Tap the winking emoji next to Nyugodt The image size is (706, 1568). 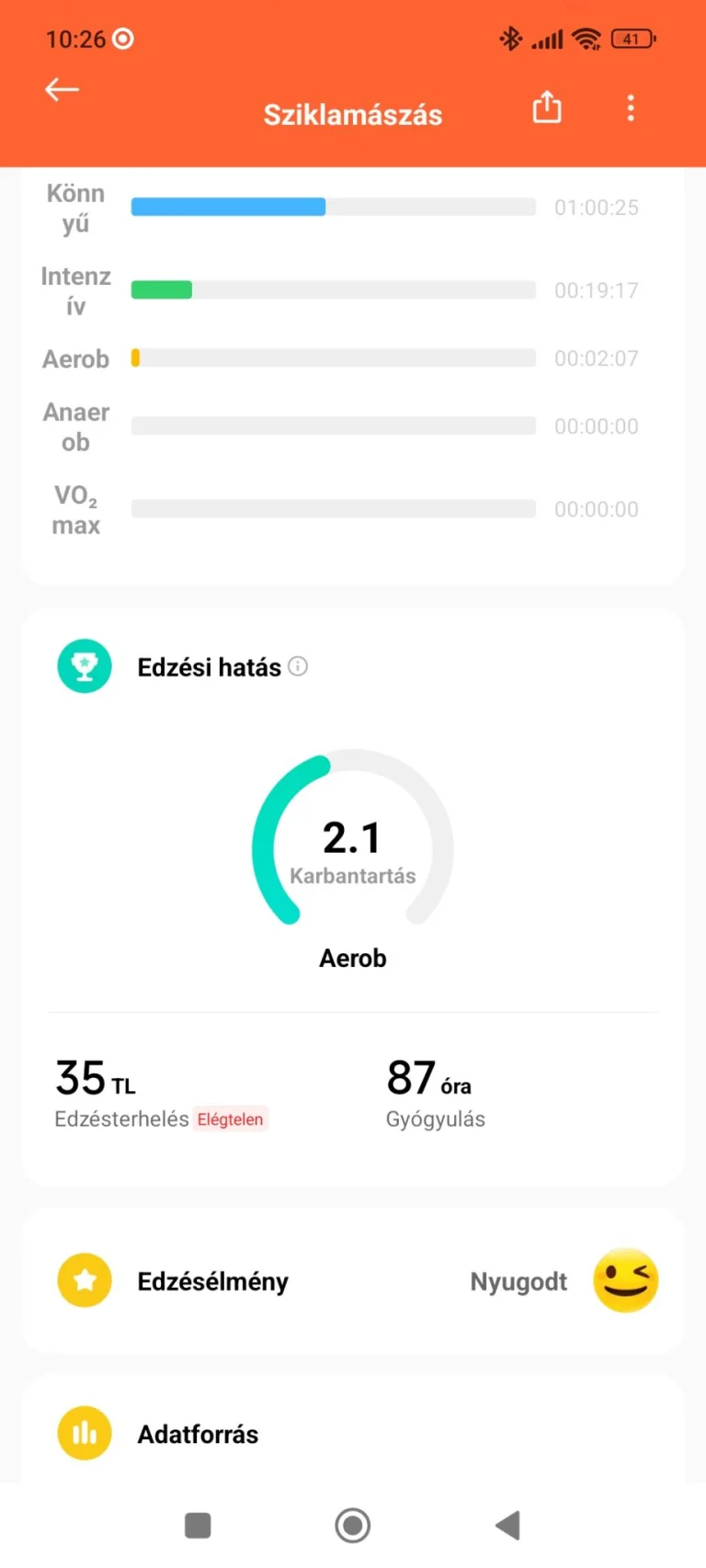coord(624,1280)
